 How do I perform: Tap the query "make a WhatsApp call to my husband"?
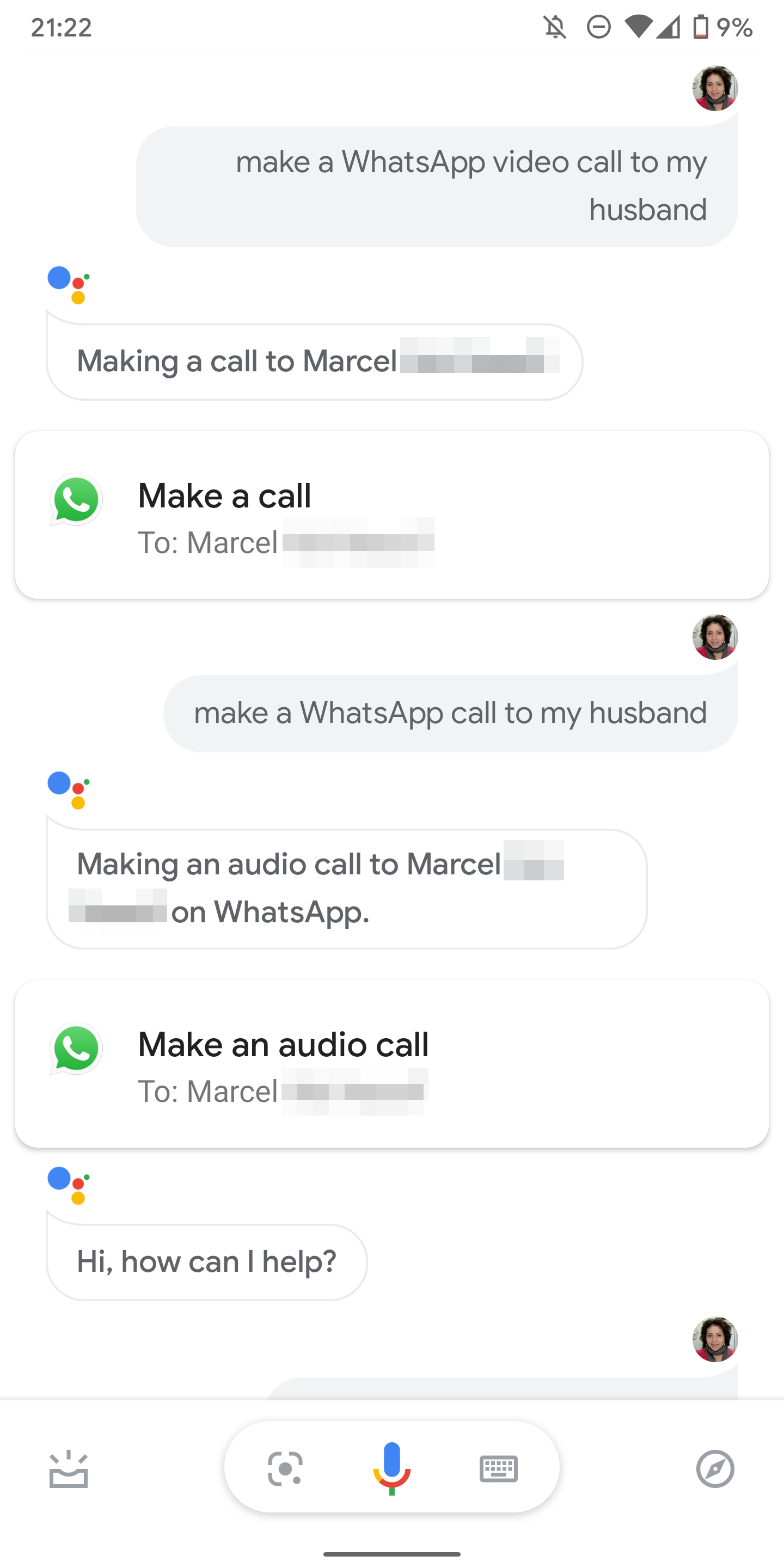point(450,713)
